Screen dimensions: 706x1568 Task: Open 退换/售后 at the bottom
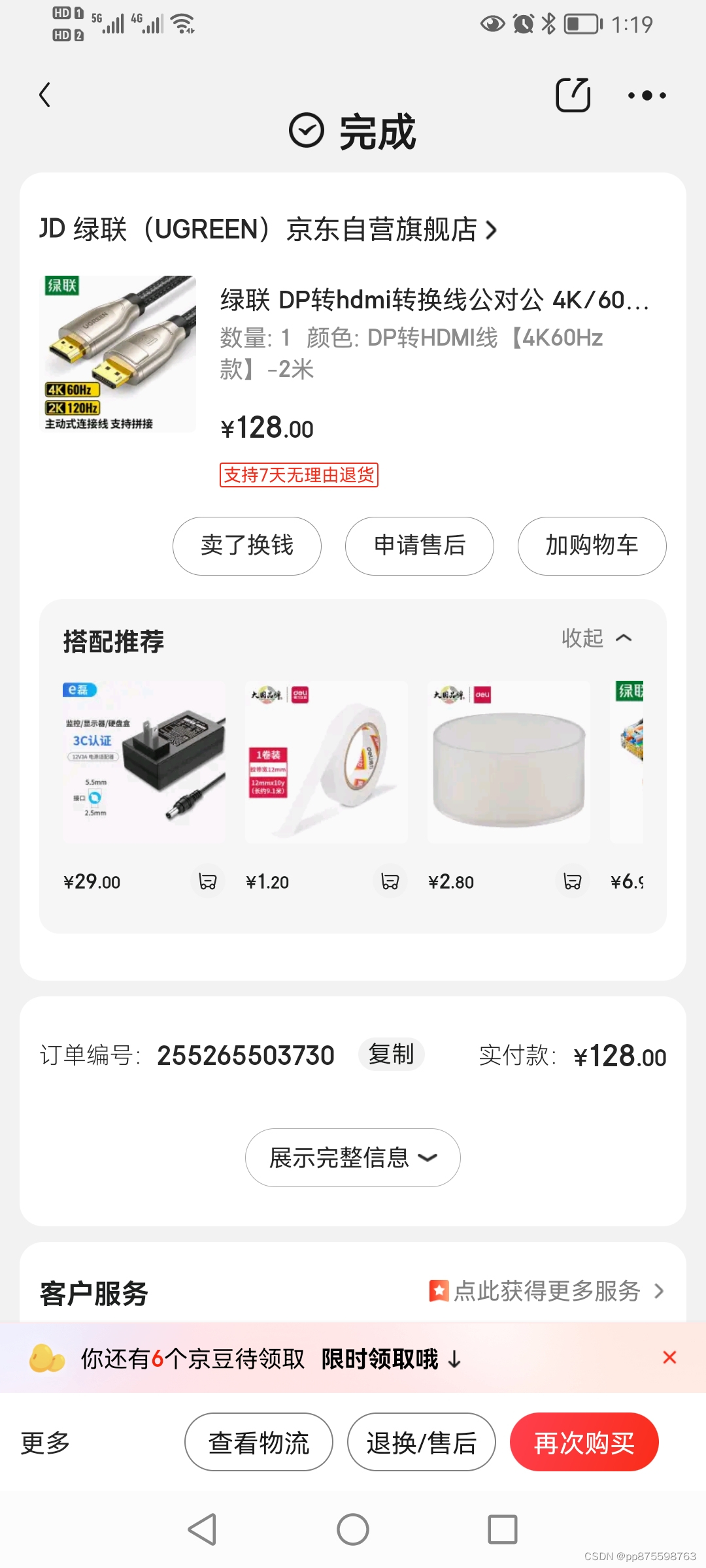tap(421, 1443)
